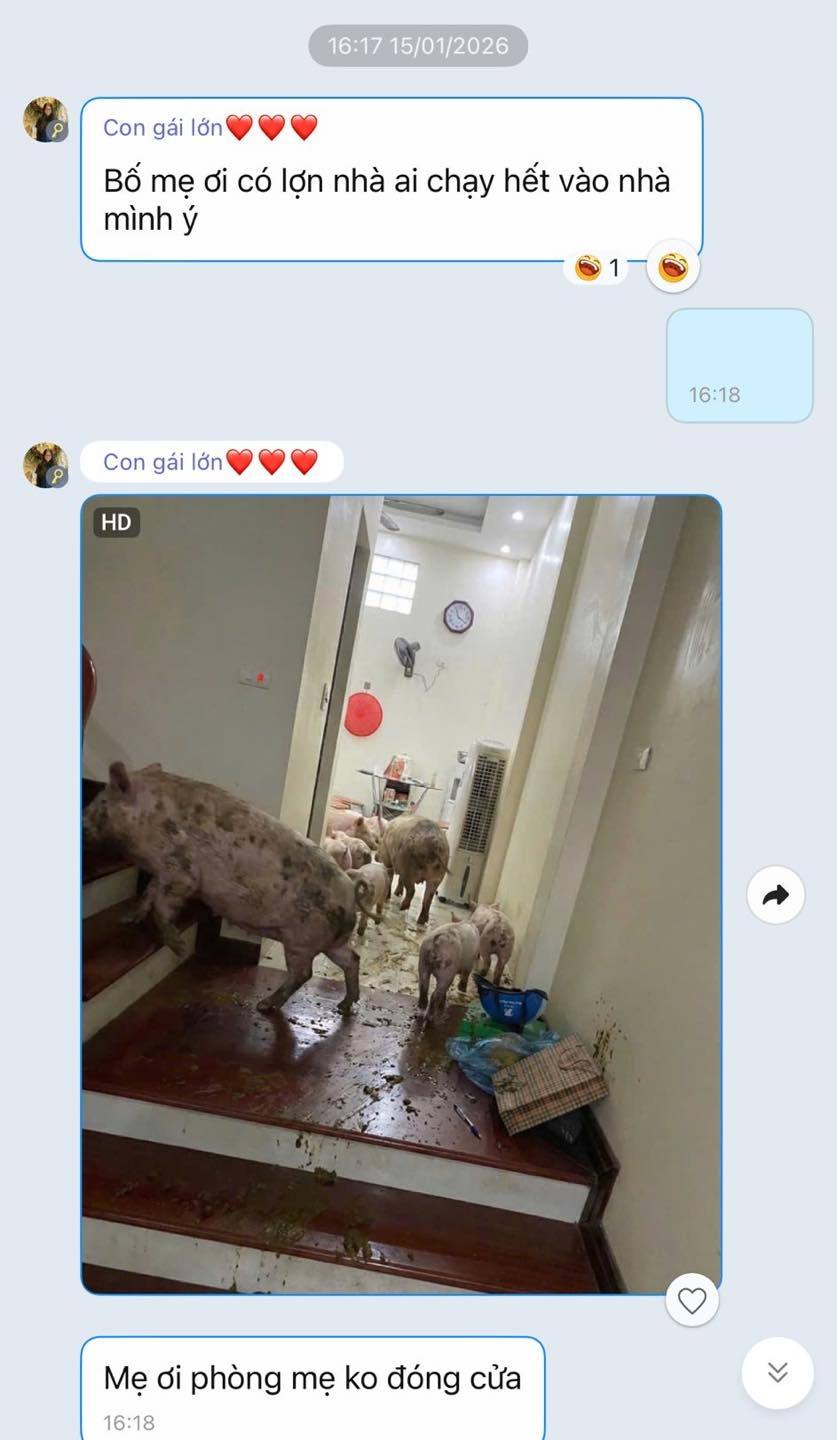Jump to latest messages with double chevron
837x1440 pixels.
click(x=777, y=1373)
